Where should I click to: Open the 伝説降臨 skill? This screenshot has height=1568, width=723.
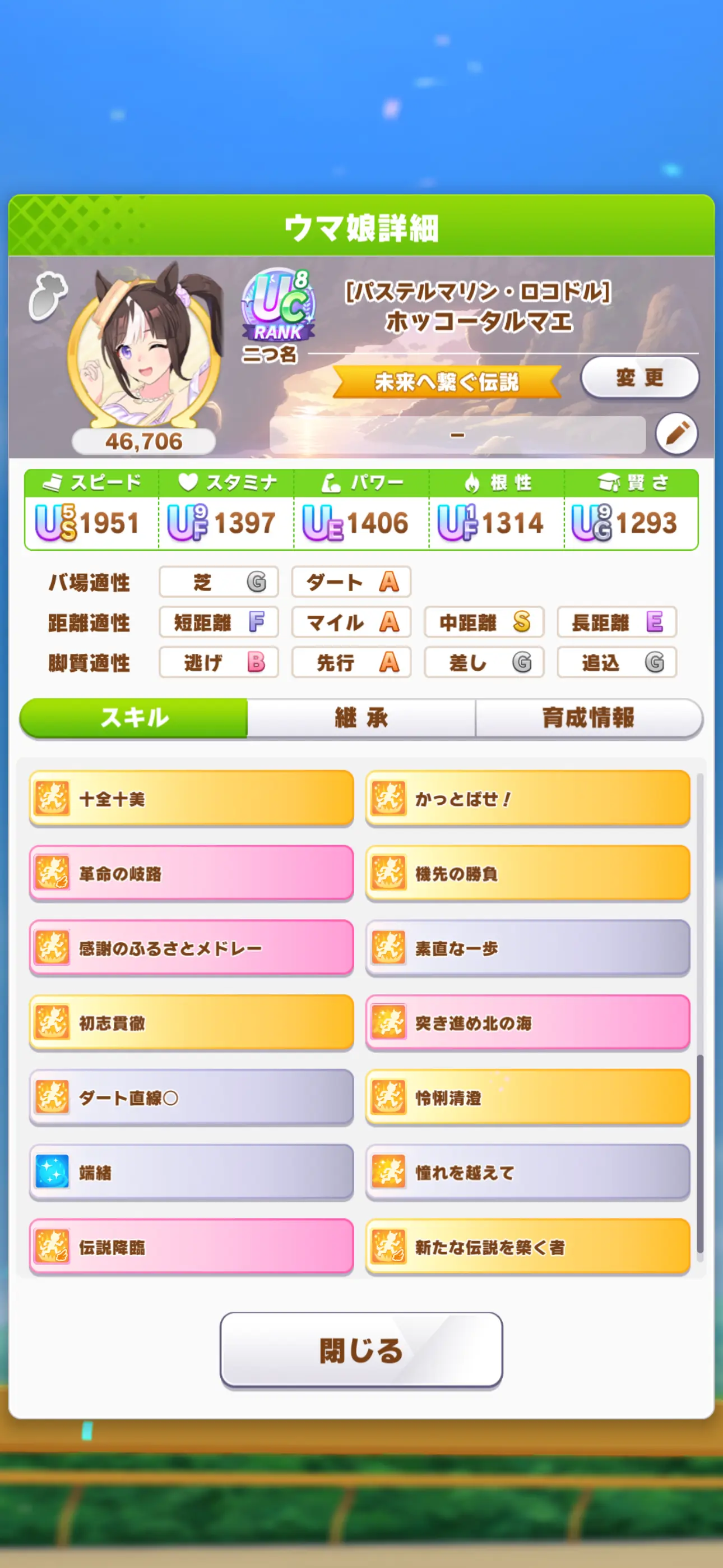click(x=191, y=1247)
